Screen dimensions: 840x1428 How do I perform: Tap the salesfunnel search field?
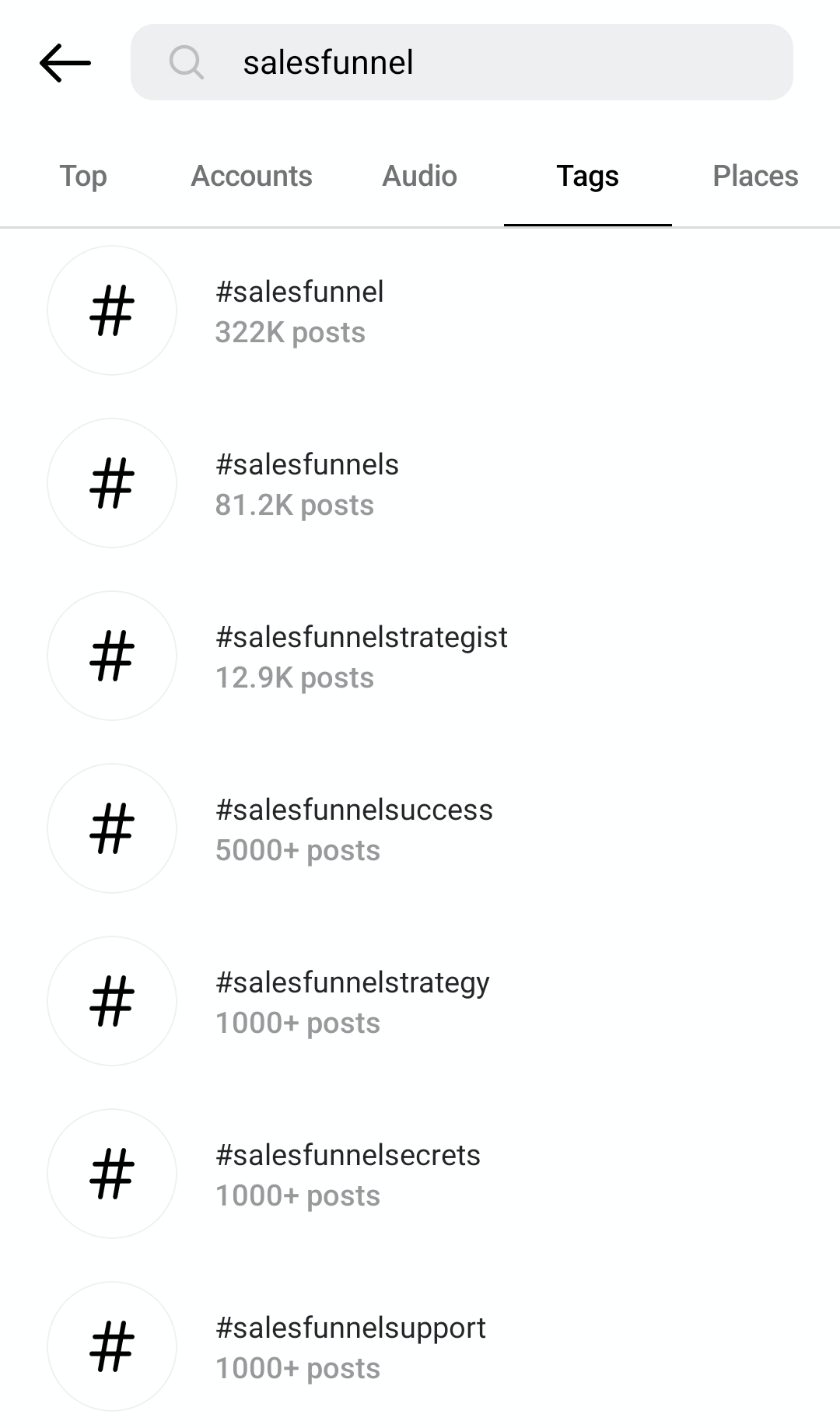pos(462,62)
